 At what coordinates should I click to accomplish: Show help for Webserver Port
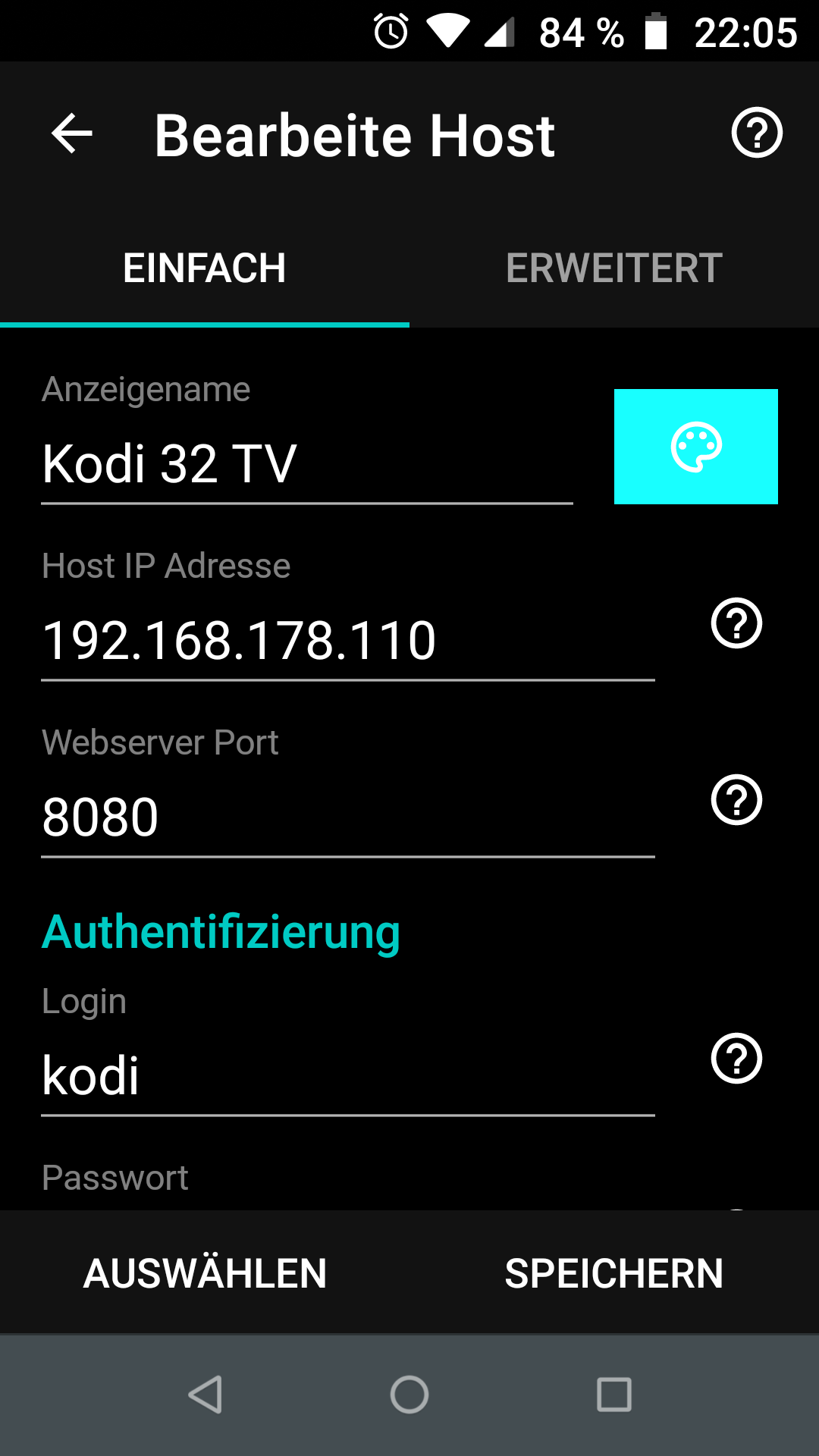point(736,800)
